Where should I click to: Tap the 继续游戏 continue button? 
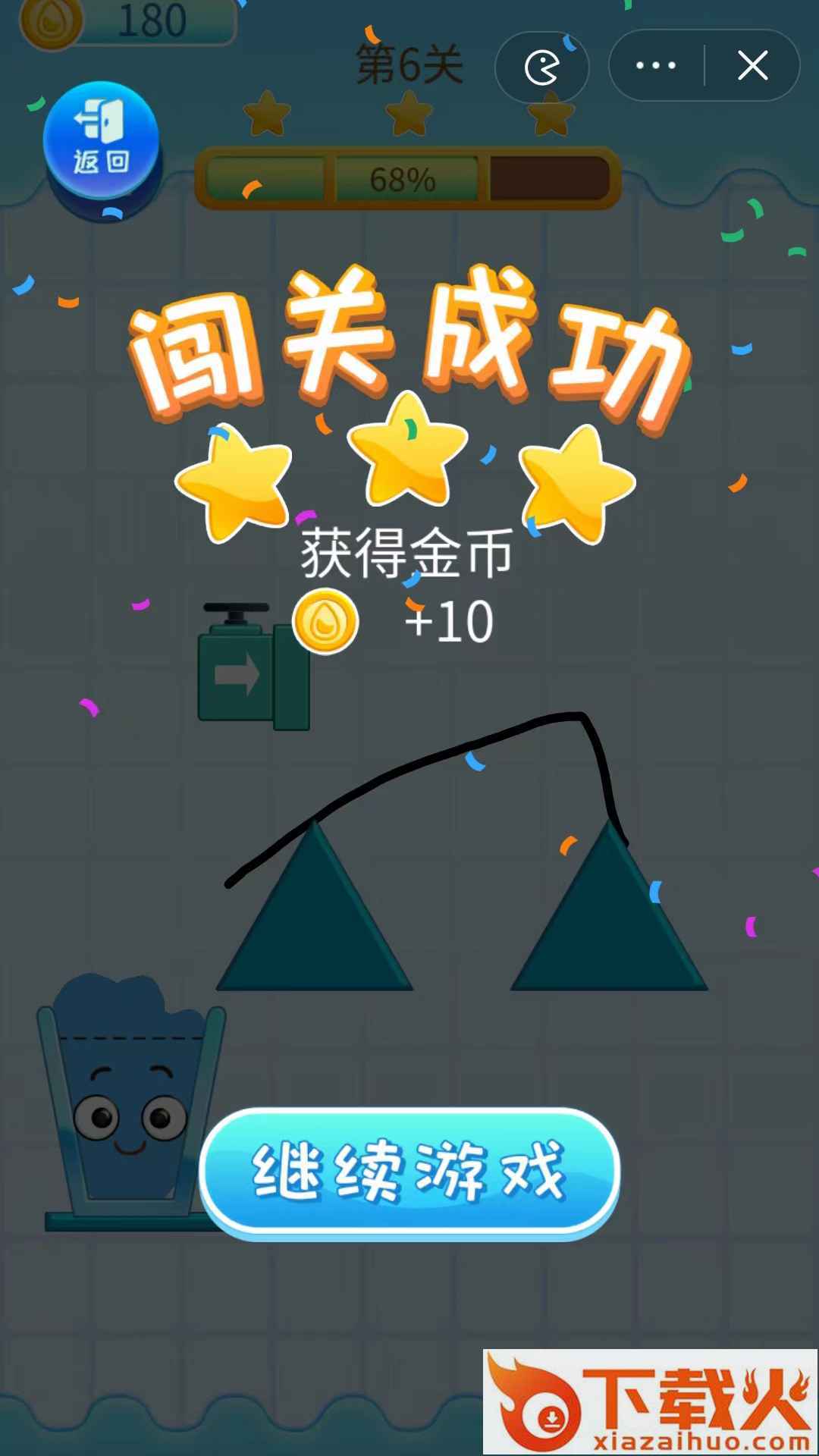[x=409, y=1172]
